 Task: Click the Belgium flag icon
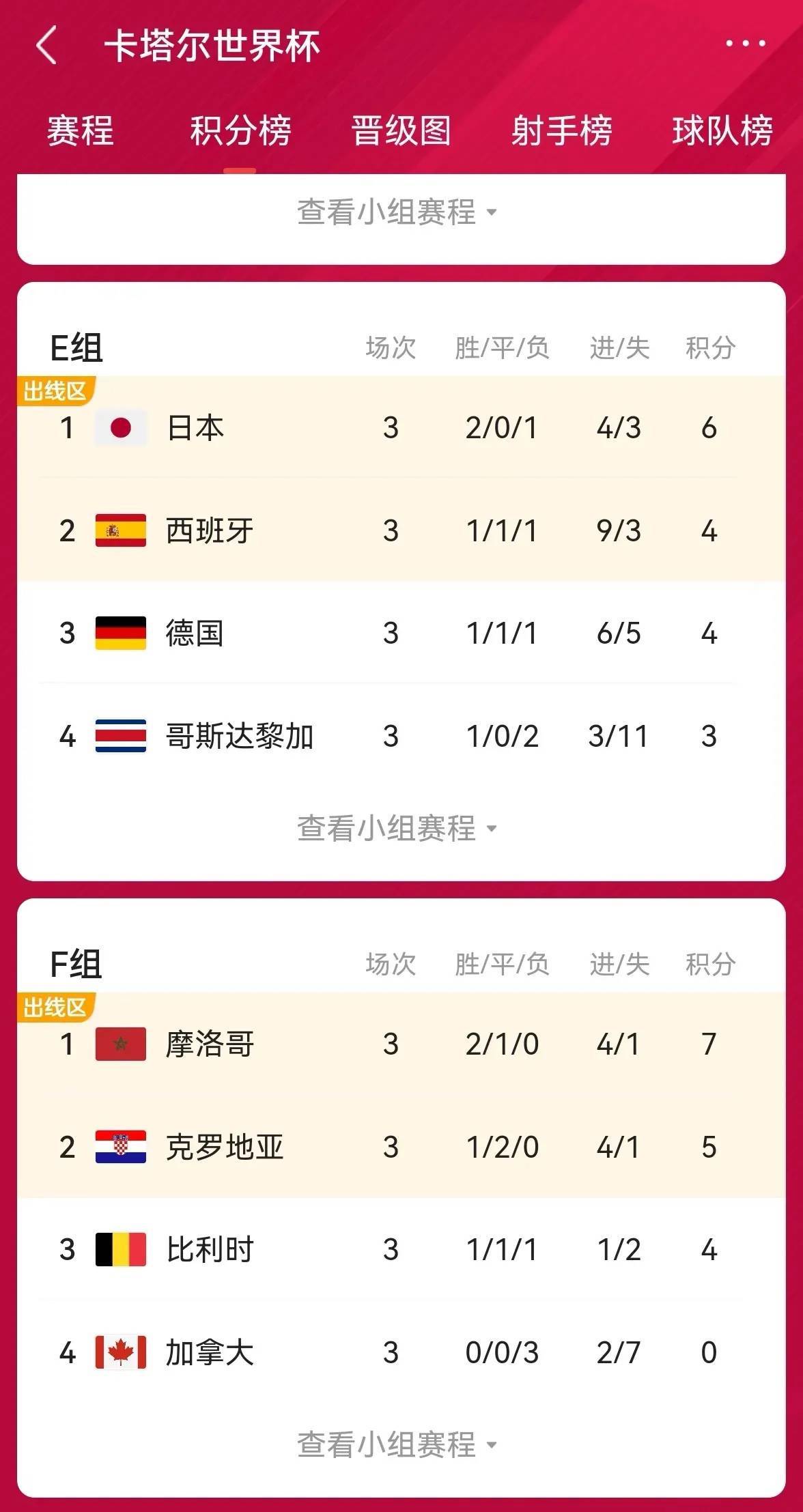click(x=120, y=1249)
